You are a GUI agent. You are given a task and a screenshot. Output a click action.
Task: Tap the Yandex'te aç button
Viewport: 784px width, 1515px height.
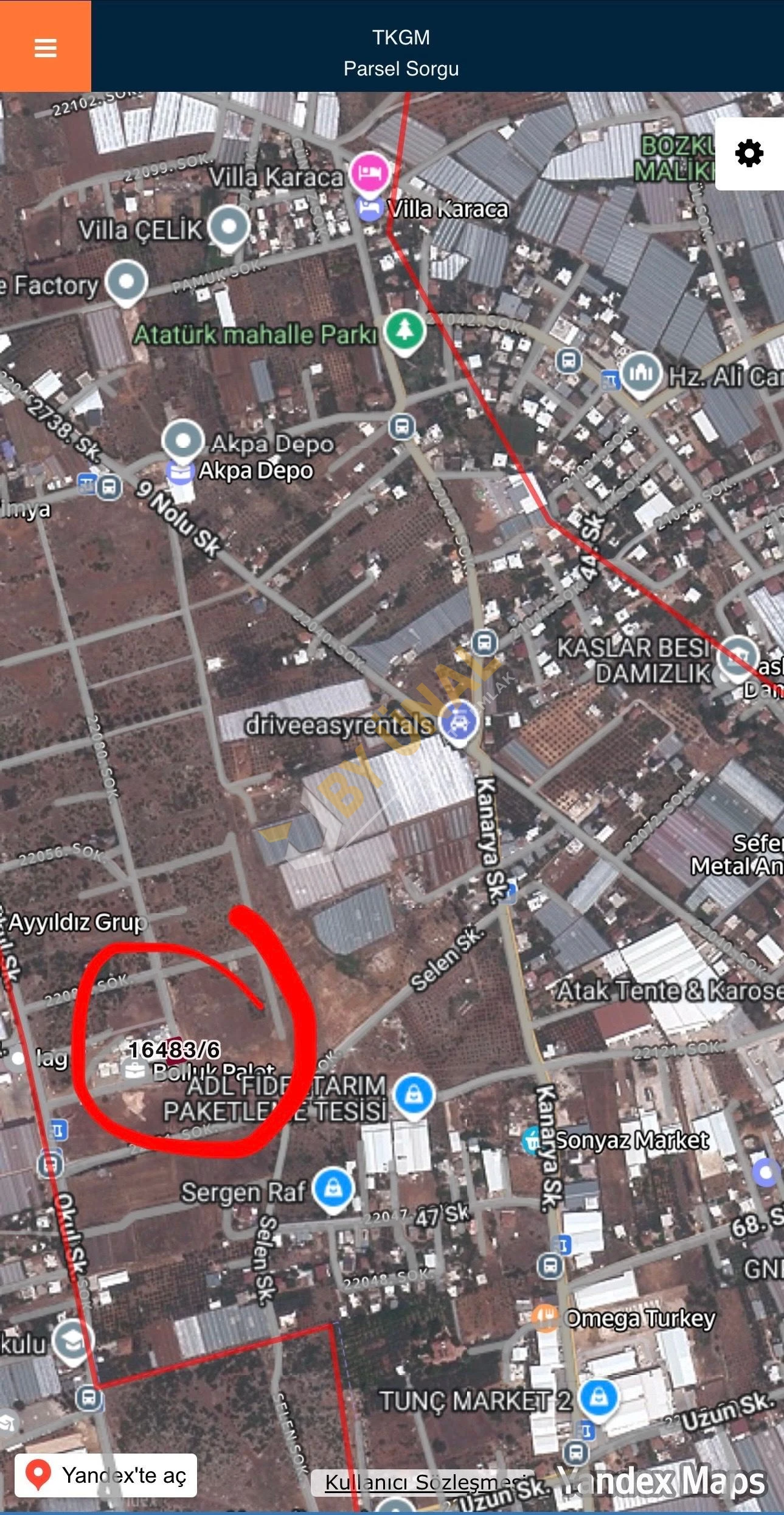[x=106, y=1475]
